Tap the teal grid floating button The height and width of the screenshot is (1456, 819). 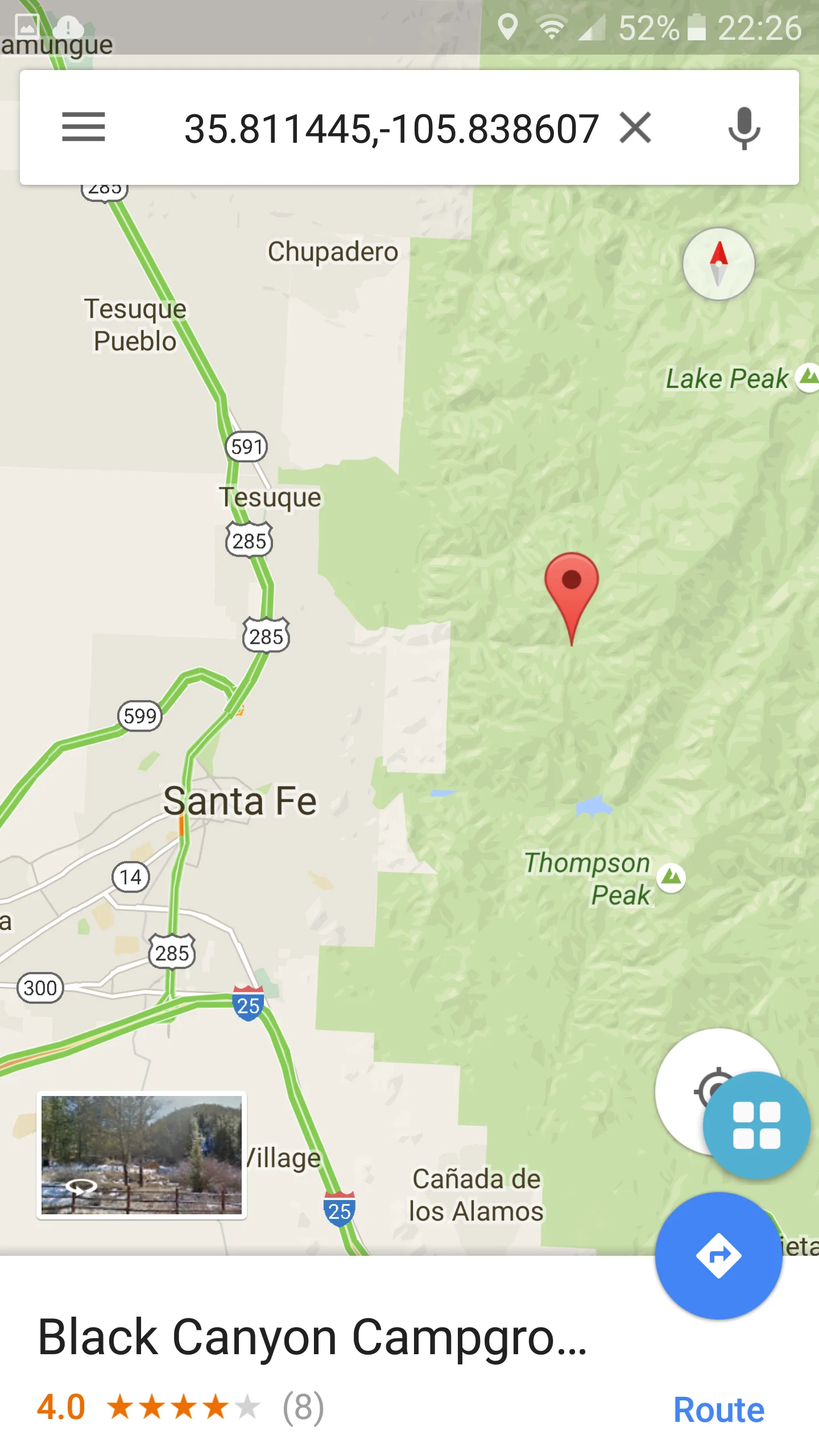(756, 1125)
